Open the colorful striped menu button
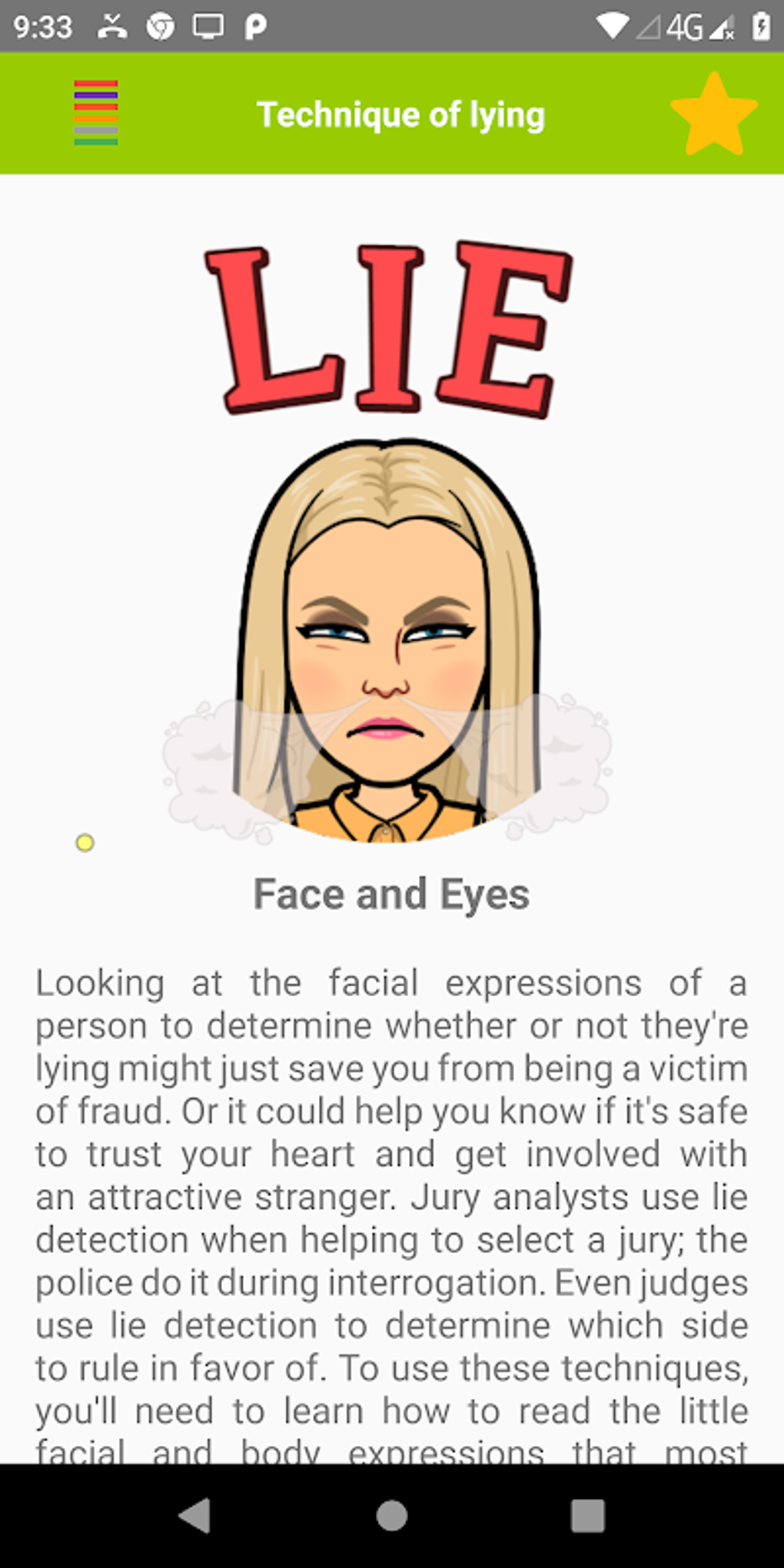Viewport: 784px width, 1568px height. (x=96, y=113)
